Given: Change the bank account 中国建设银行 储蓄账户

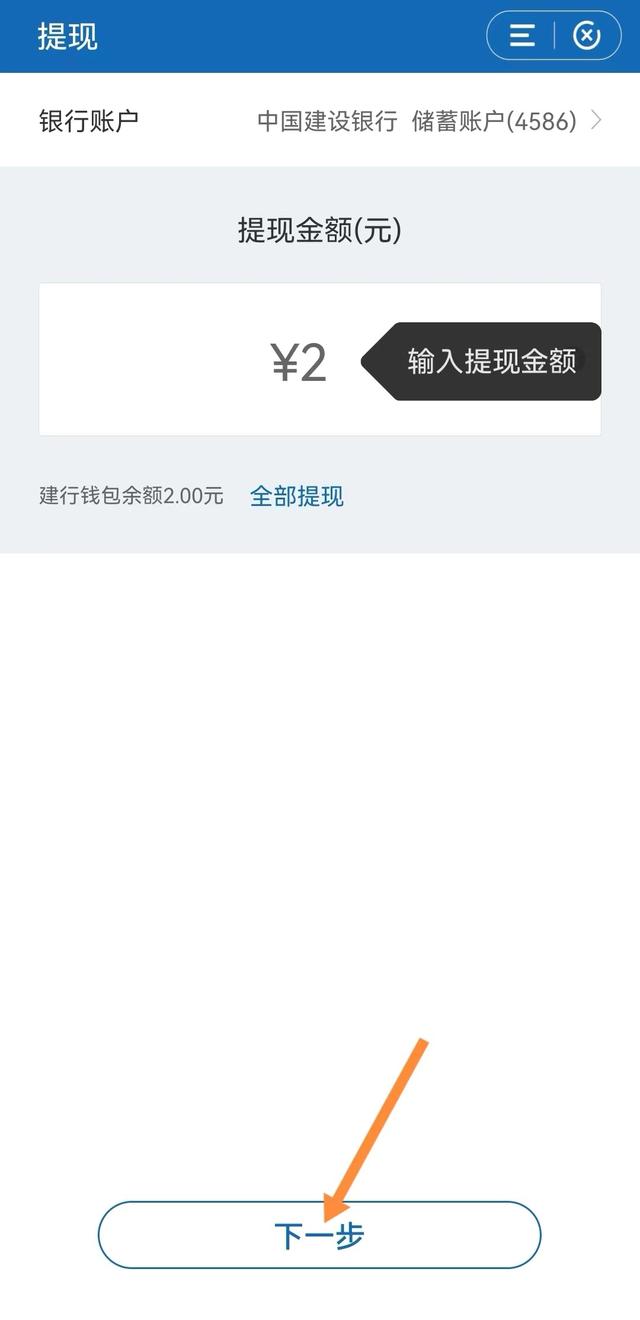Looking at the screenshot, I should [430, 121].
